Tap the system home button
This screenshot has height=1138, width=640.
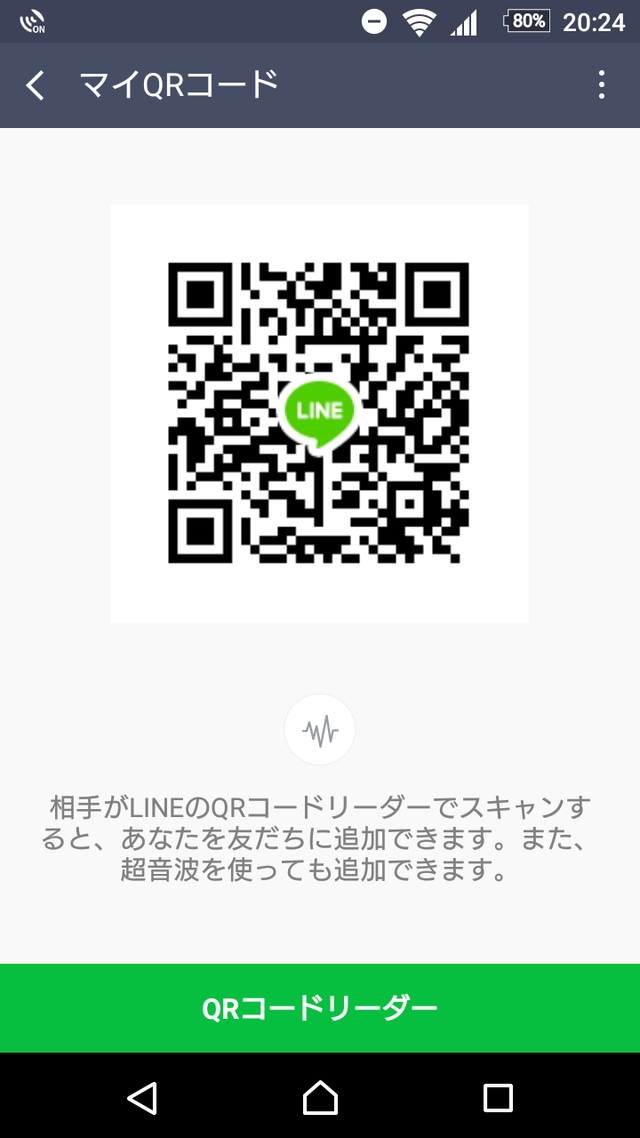pos(320,1097)
